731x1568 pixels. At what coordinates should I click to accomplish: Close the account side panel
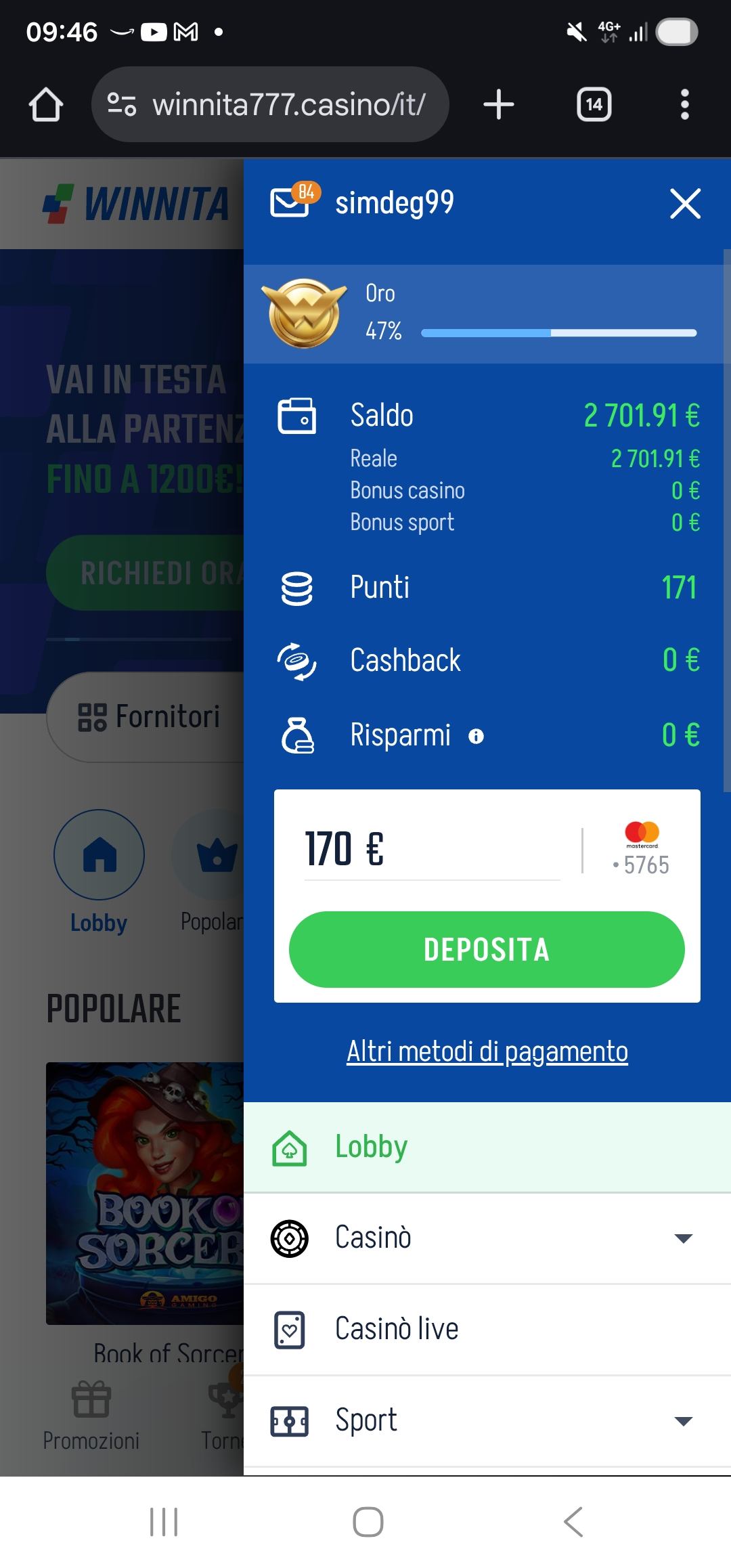click(684, 204)
